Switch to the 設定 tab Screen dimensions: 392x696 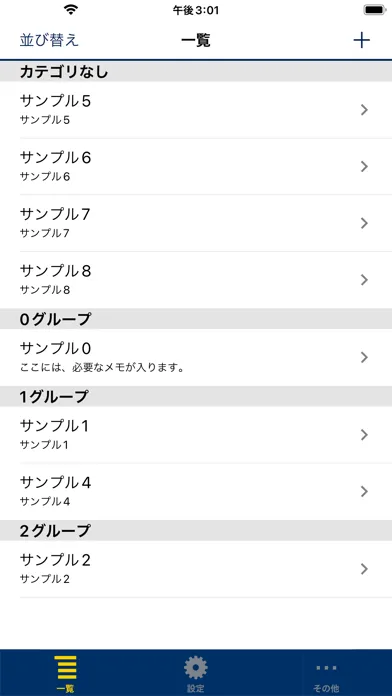[x=196, y=674]
